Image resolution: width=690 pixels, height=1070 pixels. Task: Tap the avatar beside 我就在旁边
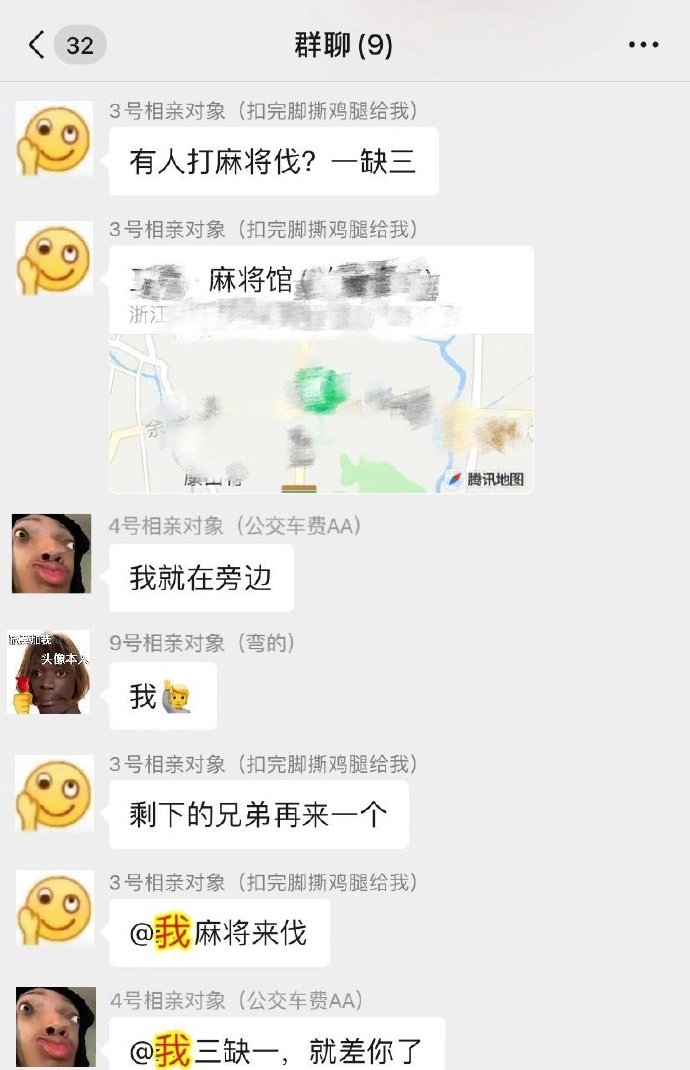point(51,553)
